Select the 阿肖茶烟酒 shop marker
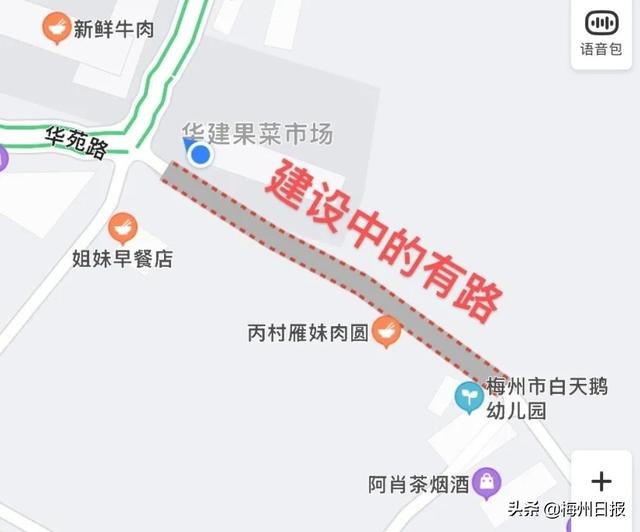This screenshot has width=640, height=532. tap(487, 483)
